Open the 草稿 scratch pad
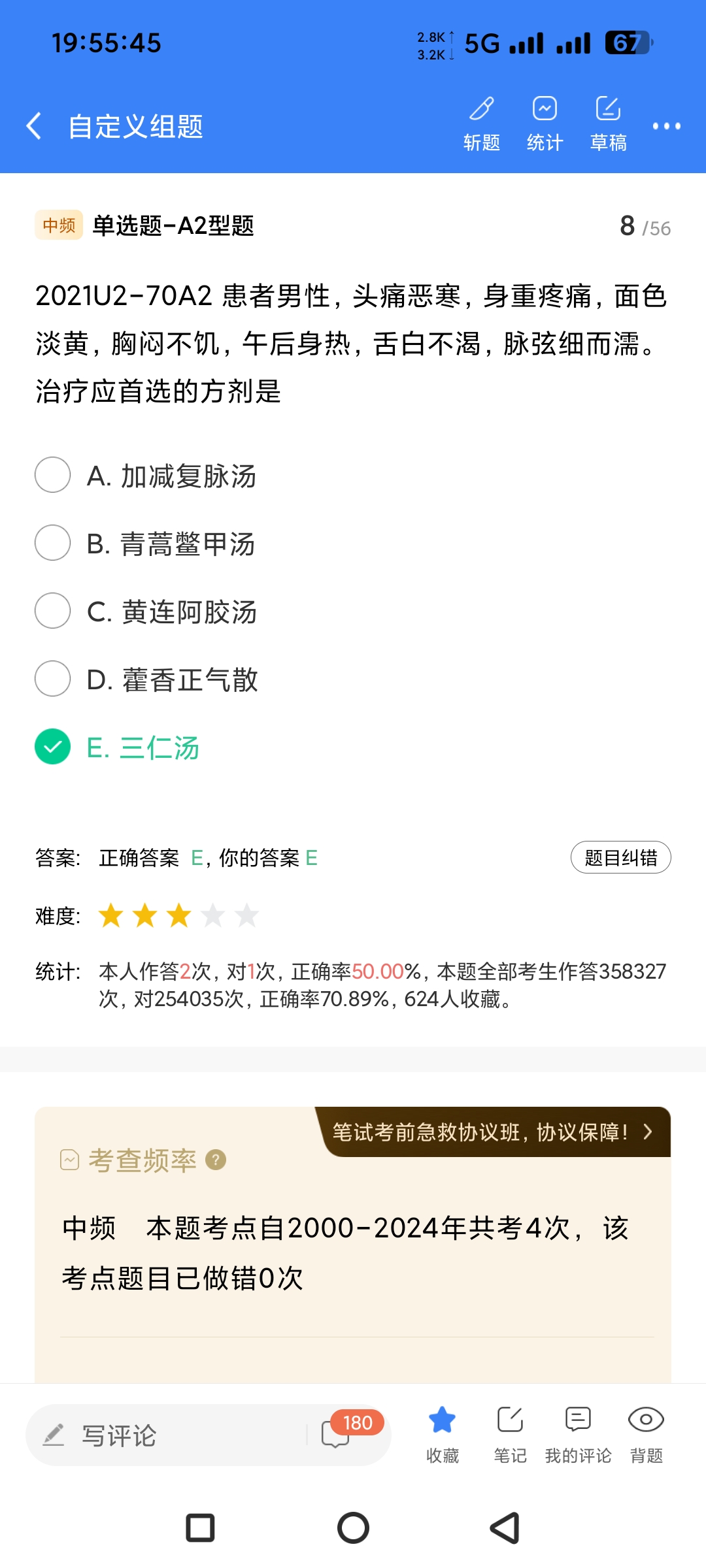The width and height of the screenshot is (706, 1568). pyautogui.click(x=608, y=123)
